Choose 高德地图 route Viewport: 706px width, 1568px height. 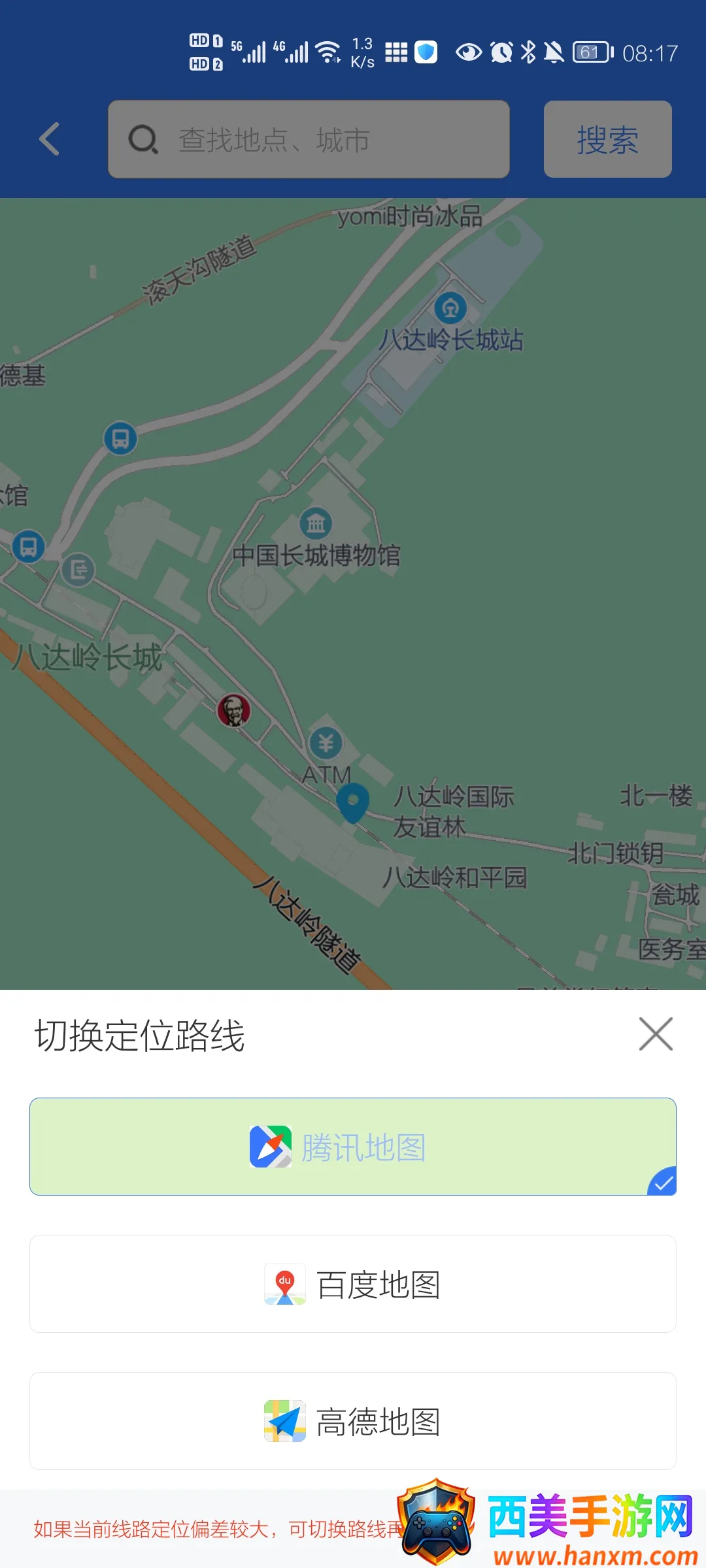353,1421
